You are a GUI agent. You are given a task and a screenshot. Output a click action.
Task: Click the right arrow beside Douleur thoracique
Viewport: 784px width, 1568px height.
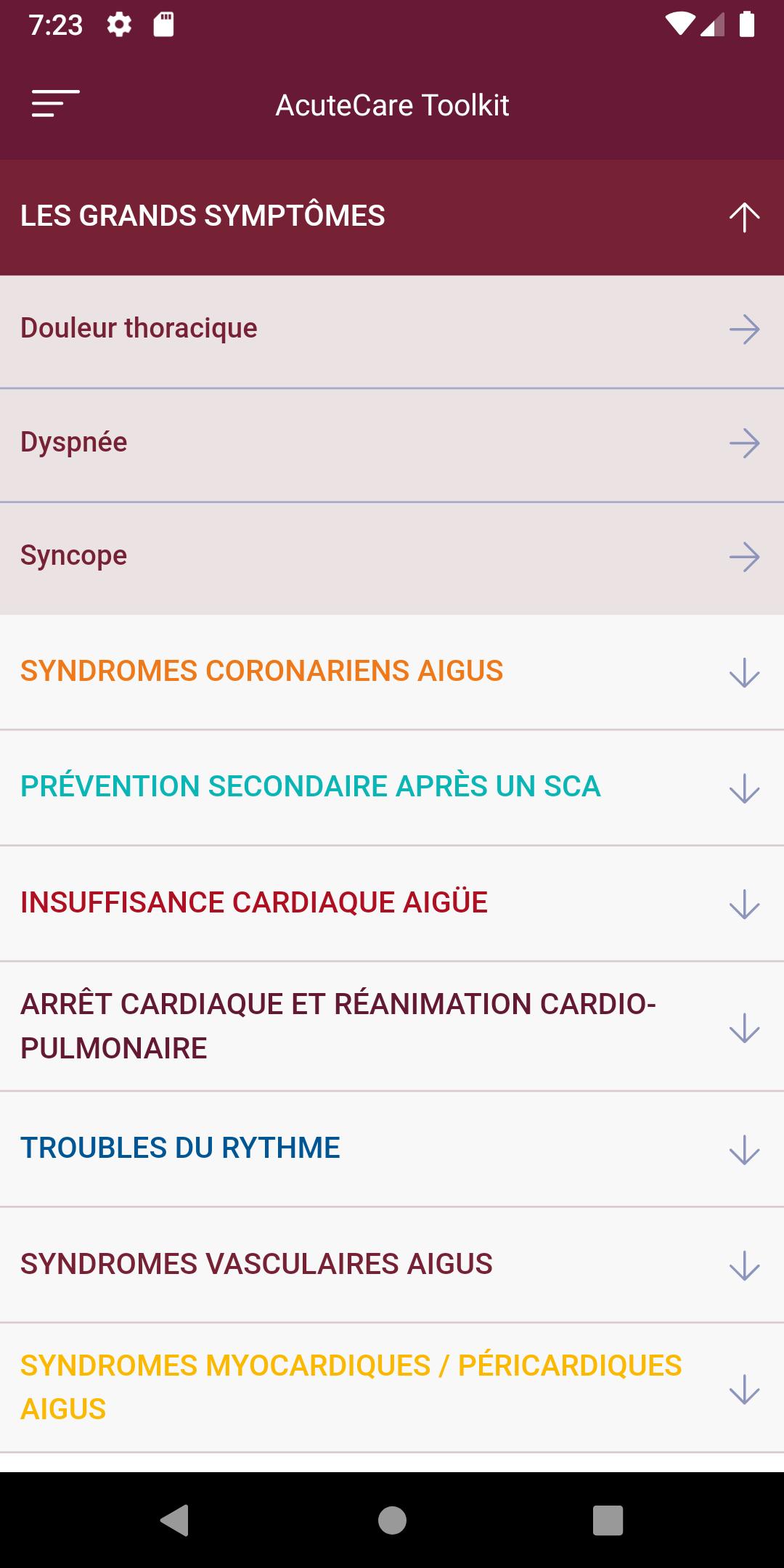click(743, 328)
